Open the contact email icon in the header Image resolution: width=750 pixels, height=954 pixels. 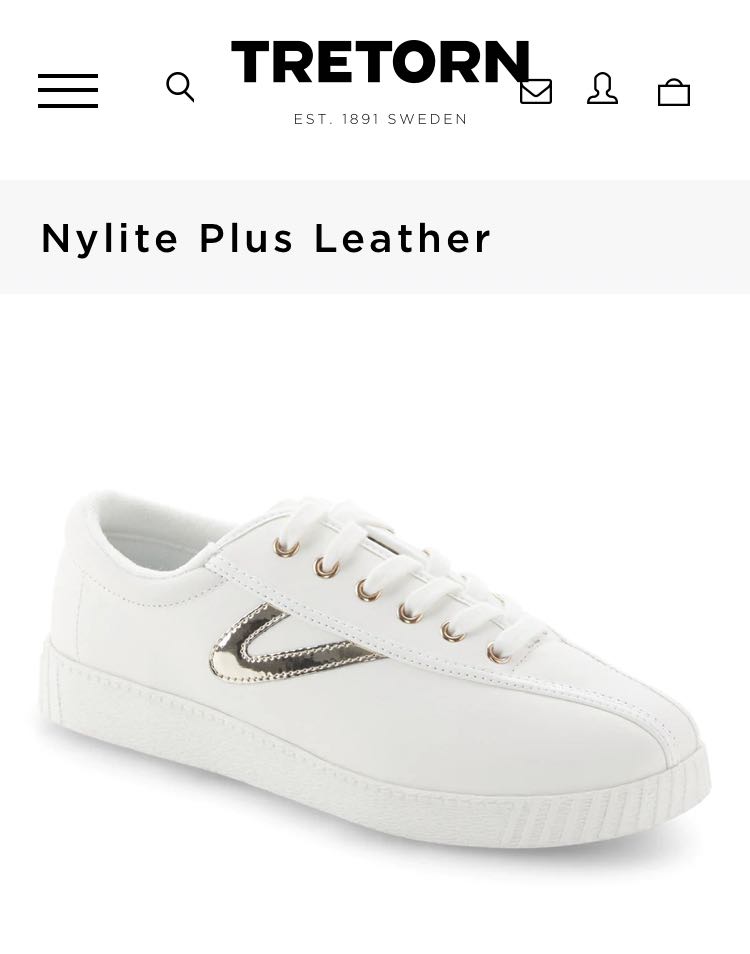point(536,90)
